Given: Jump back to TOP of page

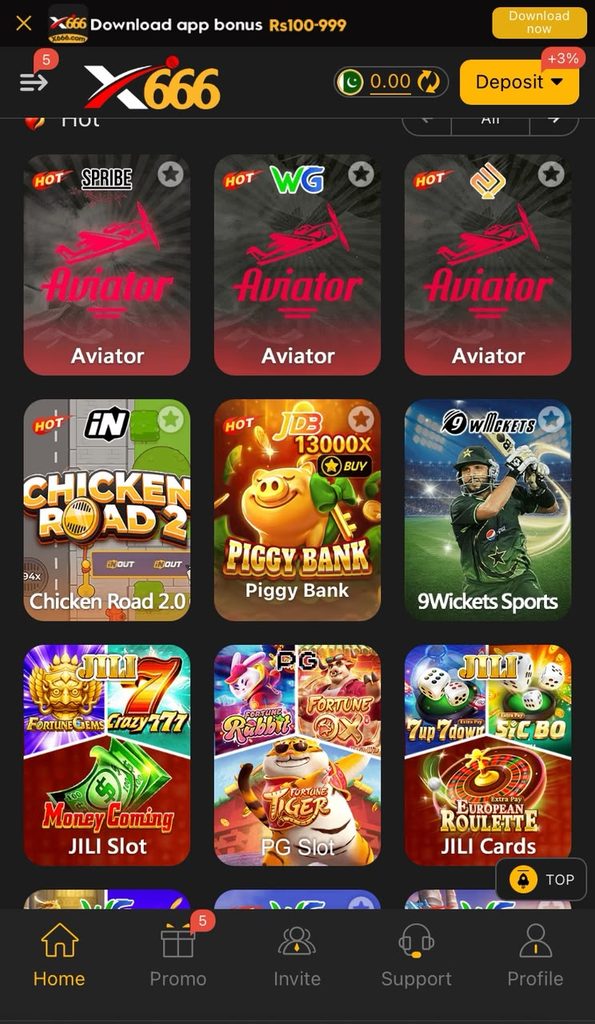Looking at the screenshot, I should pos(541,880).
